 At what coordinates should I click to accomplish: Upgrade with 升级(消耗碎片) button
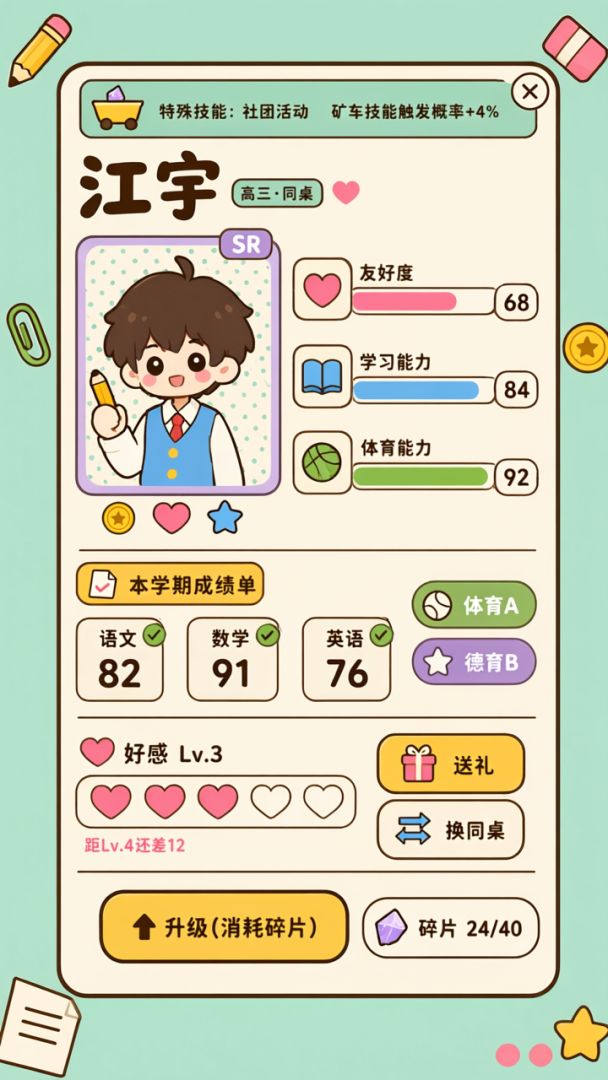tap(224, 927)
